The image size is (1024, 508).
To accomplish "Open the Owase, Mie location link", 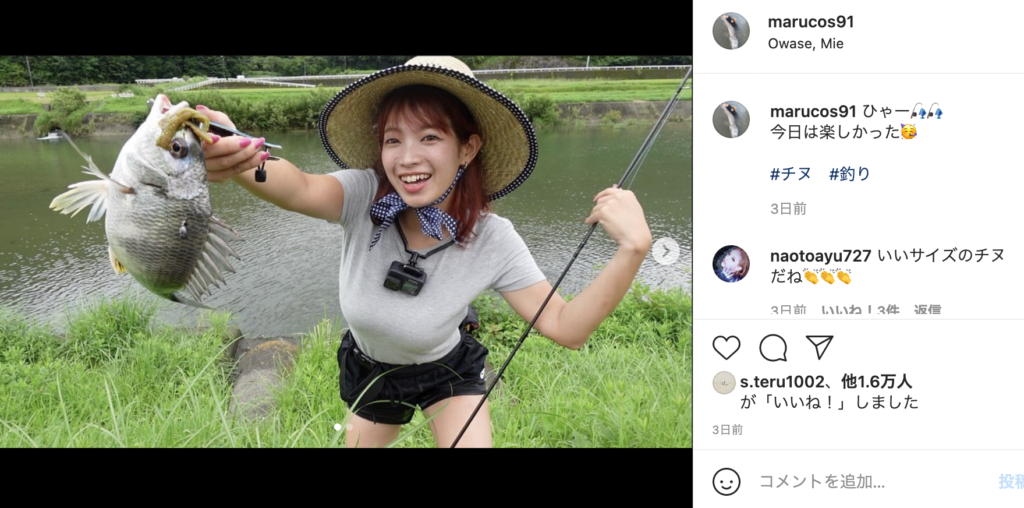I will pos(805,43).
